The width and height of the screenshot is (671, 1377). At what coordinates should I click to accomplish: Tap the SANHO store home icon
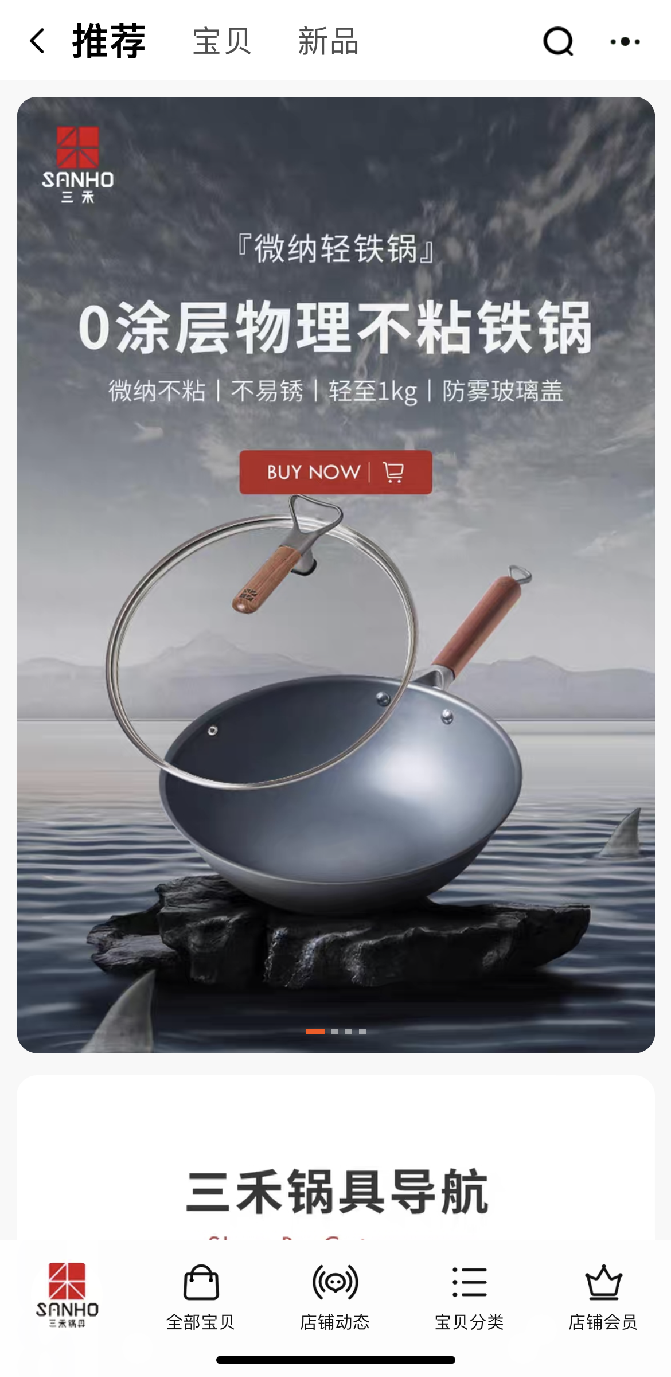[x=67, y=1295]
